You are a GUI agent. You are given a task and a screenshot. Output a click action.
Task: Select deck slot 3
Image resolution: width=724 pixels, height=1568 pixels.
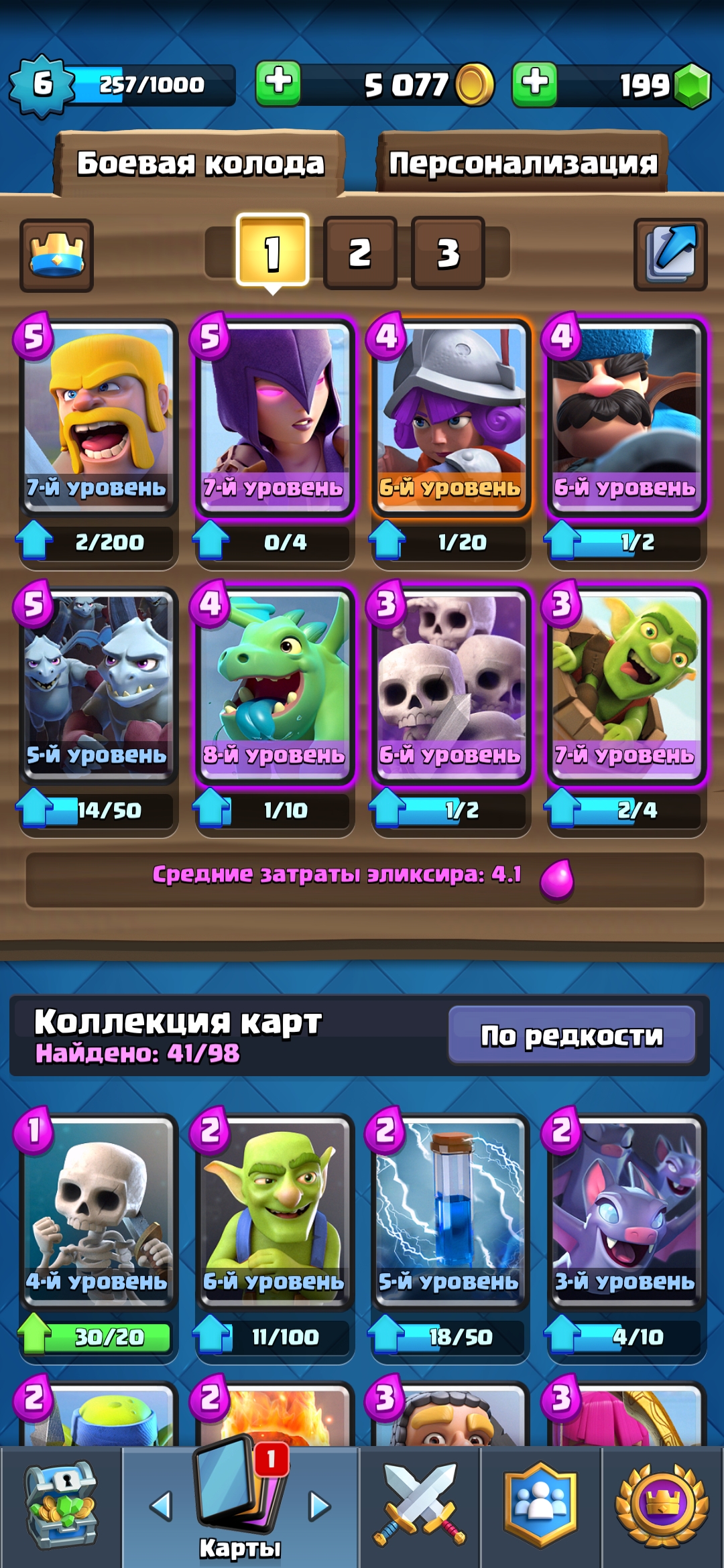[x=448, y=253]
